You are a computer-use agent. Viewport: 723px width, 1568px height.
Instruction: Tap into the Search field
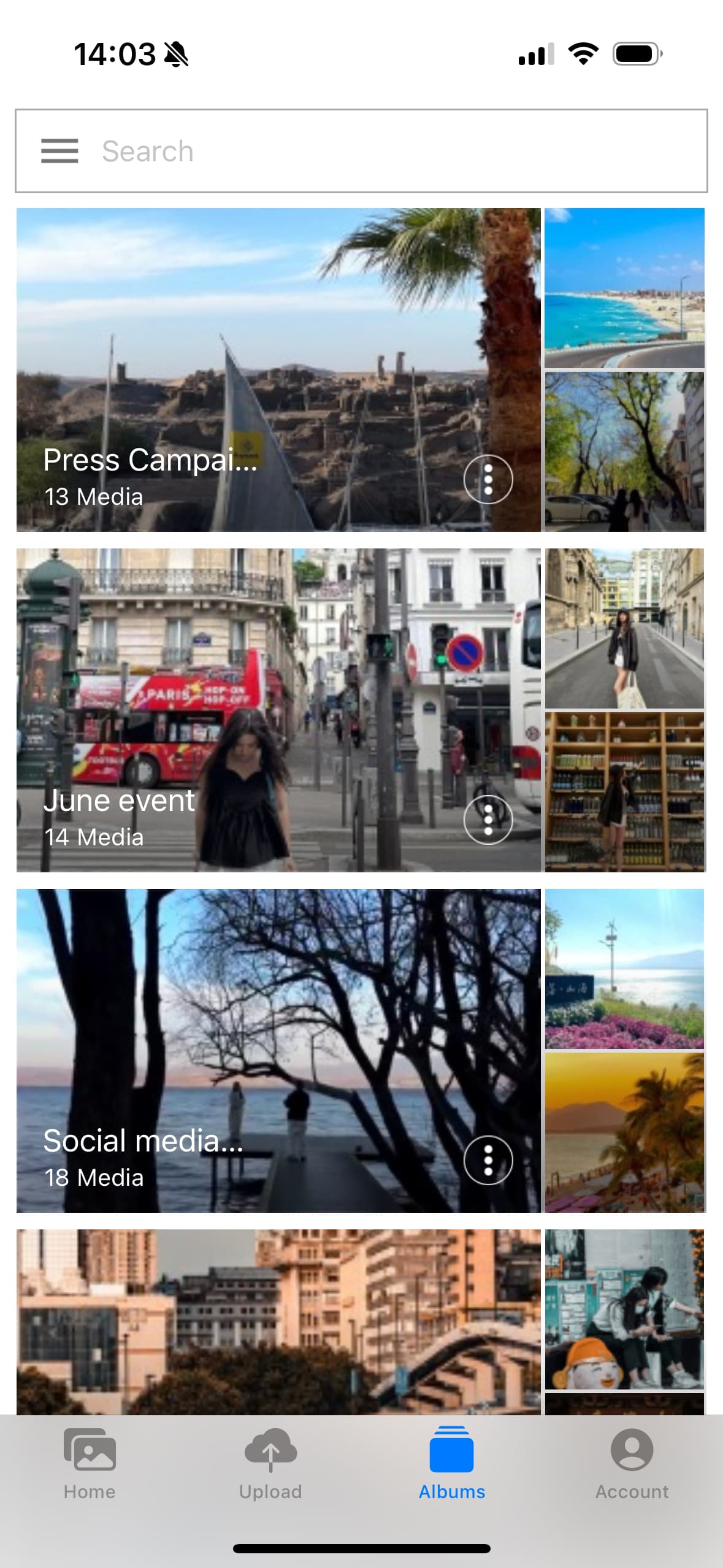[307, 151]
